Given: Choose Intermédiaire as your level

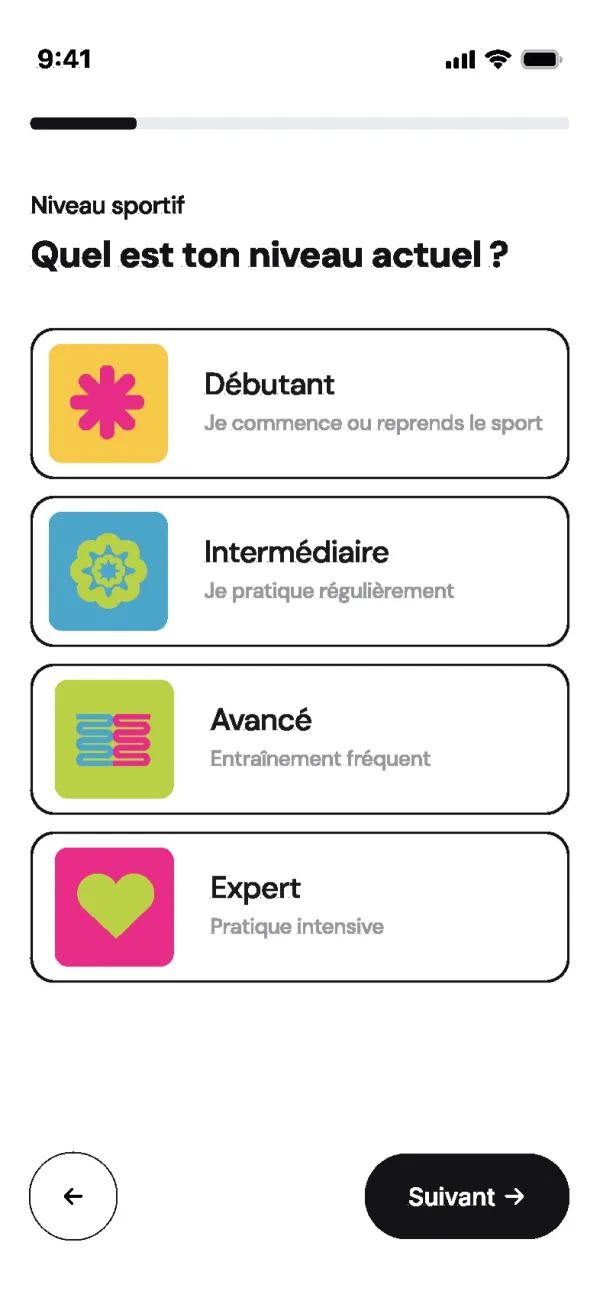Looking at the screenshot, I should (x=300, y=571).
